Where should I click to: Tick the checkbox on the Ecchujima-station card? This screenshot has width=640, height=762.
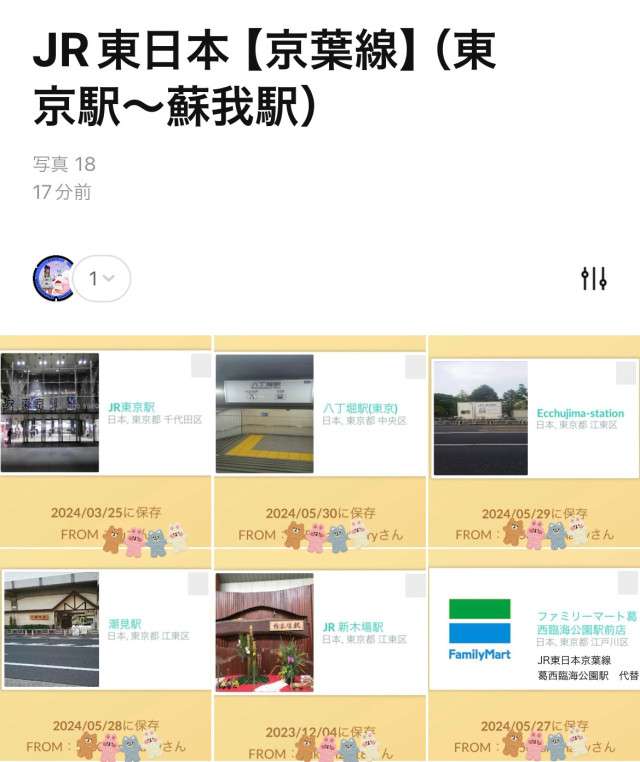[626, 374]
